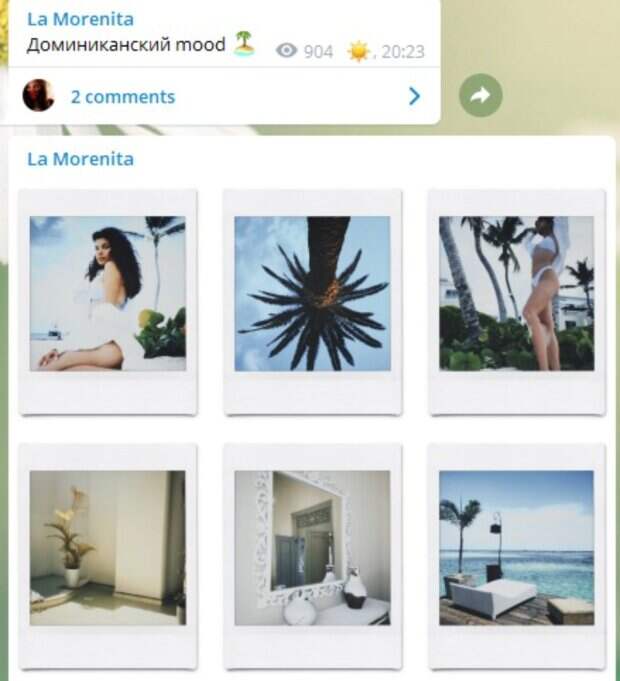
Task: Enlarge the ornate white mirror photo
Action: 312,548
